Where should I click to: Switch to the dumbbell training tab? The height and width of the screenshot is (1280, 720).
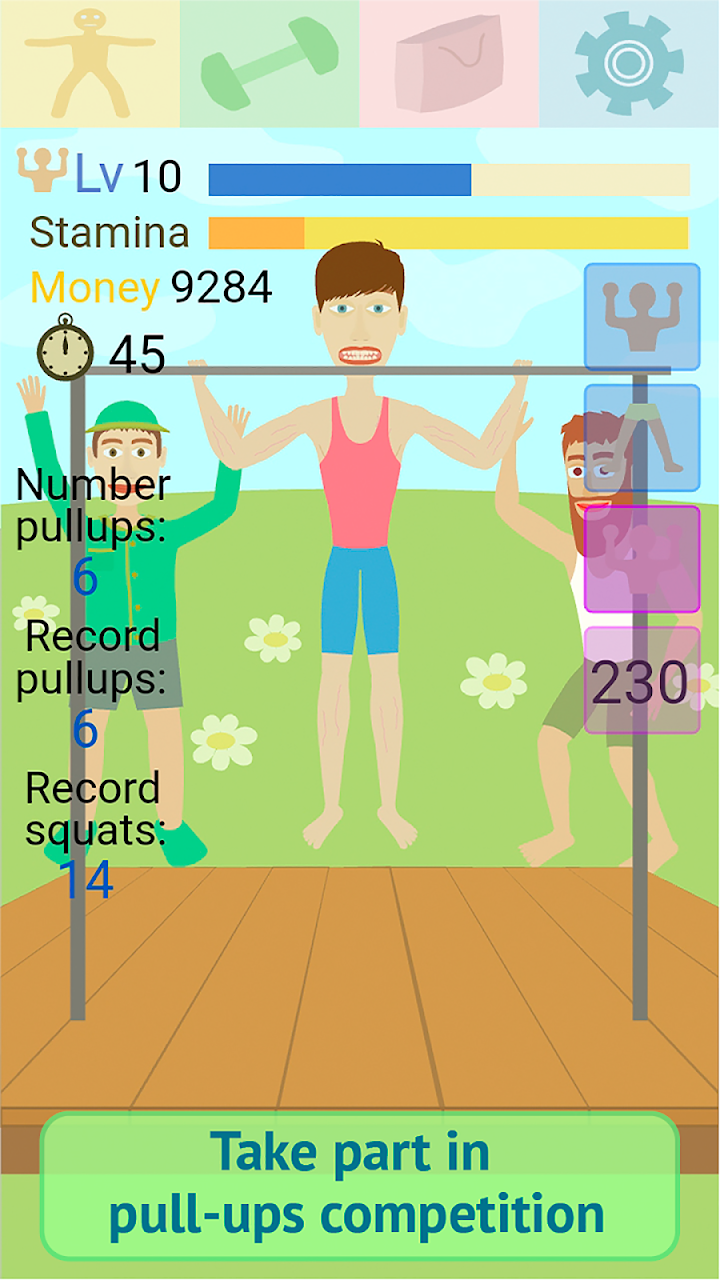coord(270,64)
